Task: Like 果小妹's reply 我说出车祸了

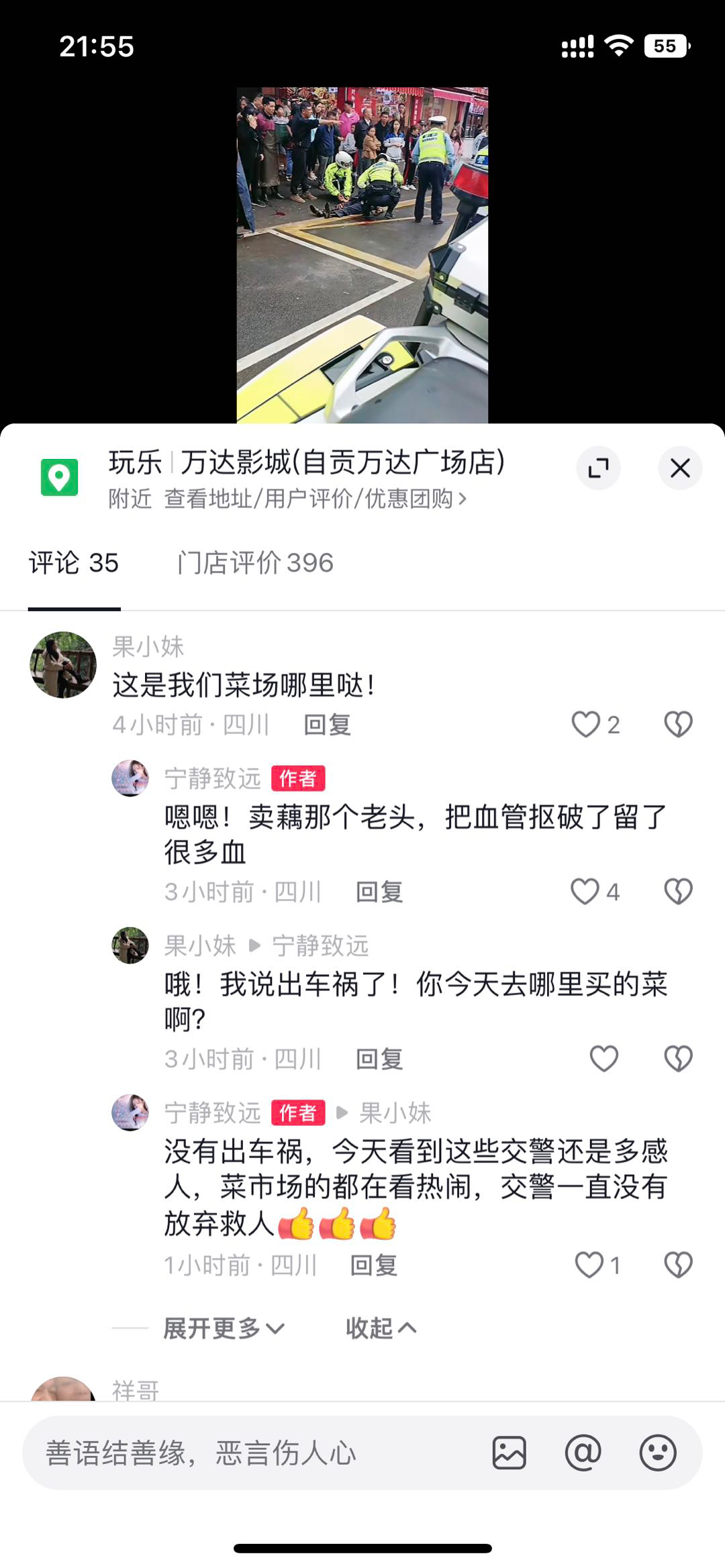Action: [603, 1059]
